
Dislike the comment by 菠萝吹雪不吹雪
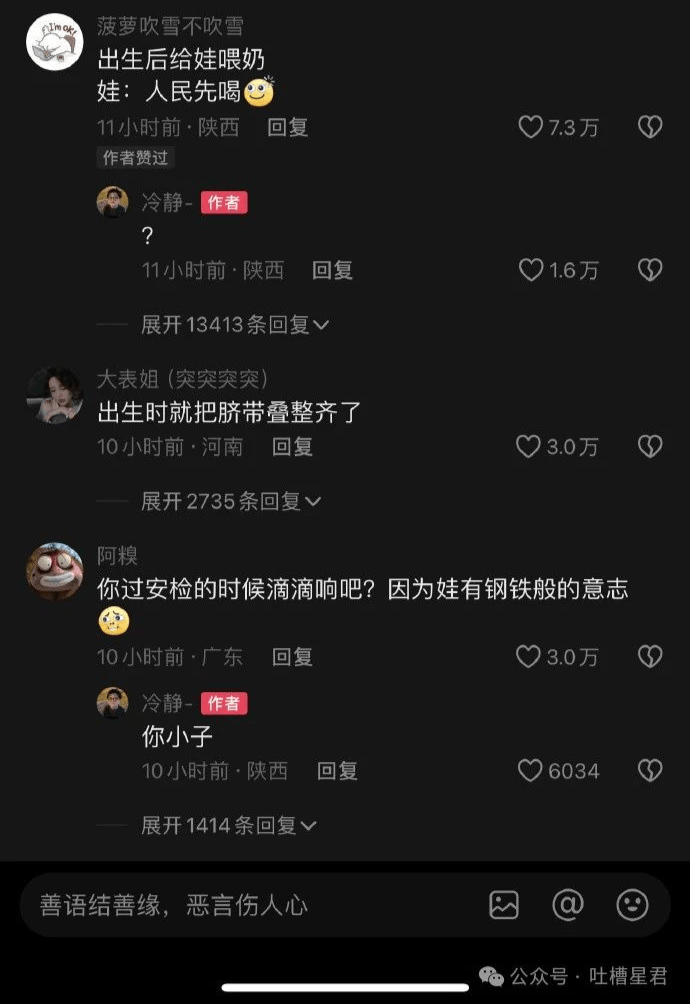(x=650, y=127)
